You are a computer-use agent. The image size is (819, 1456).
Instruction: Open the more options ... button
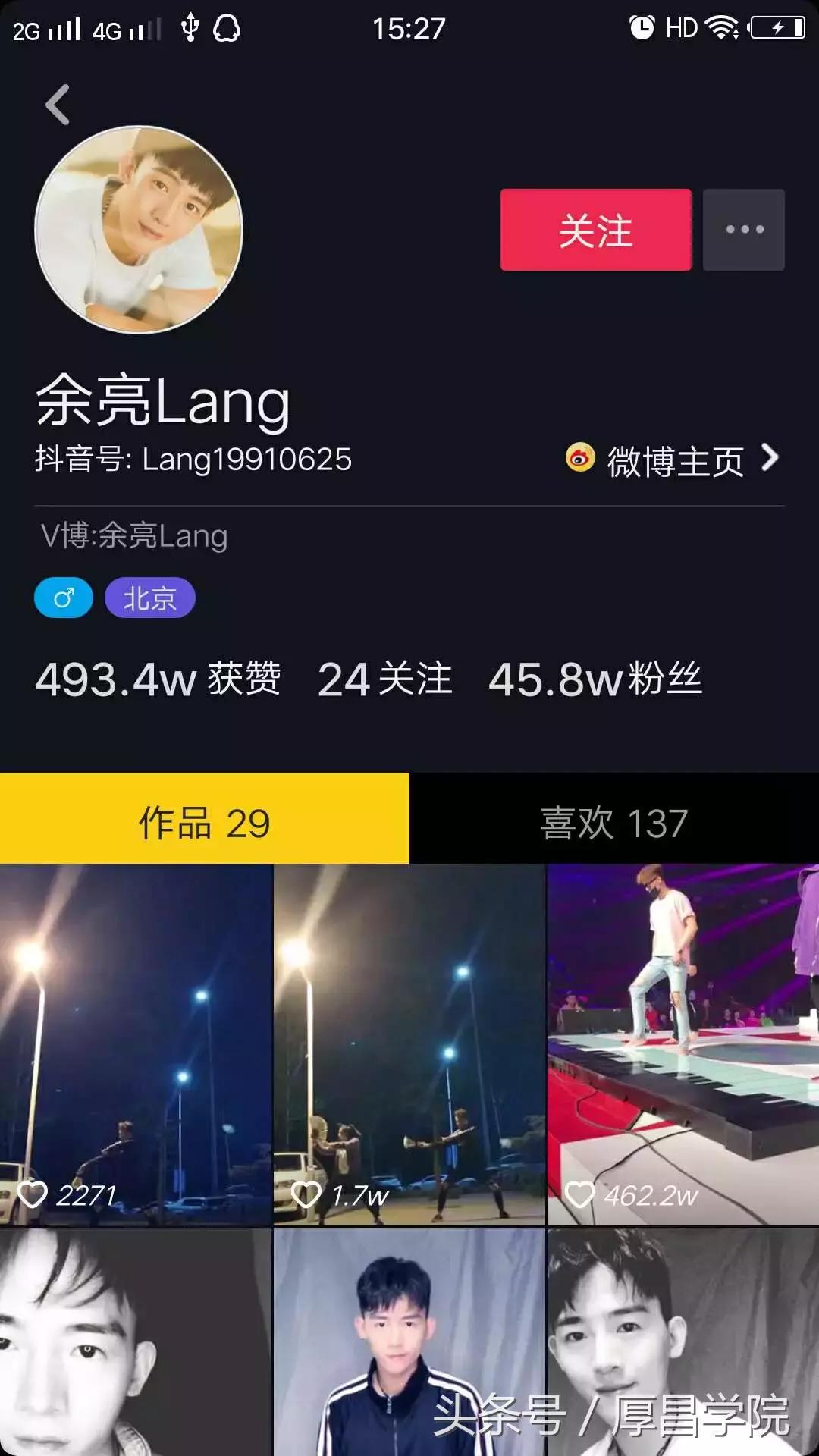click(x=742, y=229)
